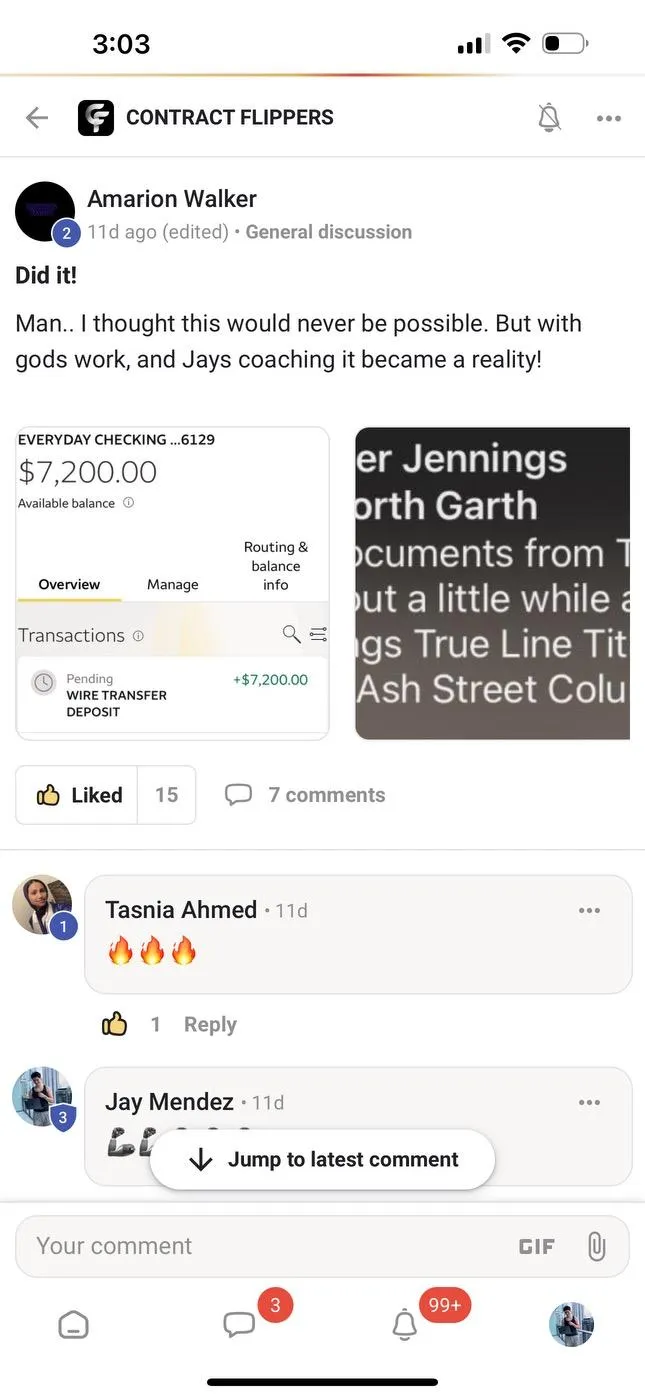Open the General discussion category
Screen dimensions: 645x1398
[x=328, y=232]
